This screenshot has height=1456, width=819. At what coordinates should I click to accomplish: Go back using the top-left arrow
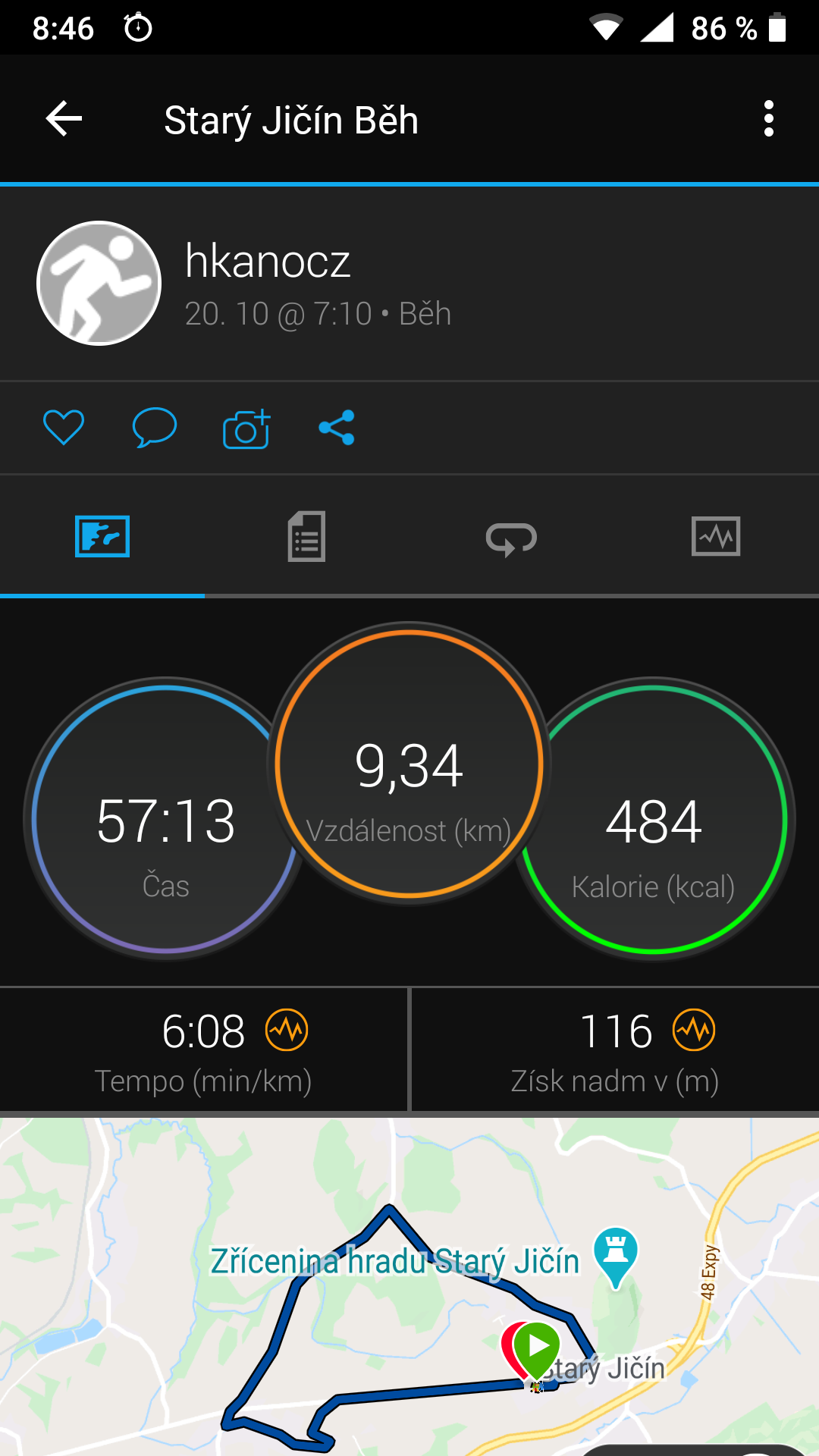coord(64,119)
